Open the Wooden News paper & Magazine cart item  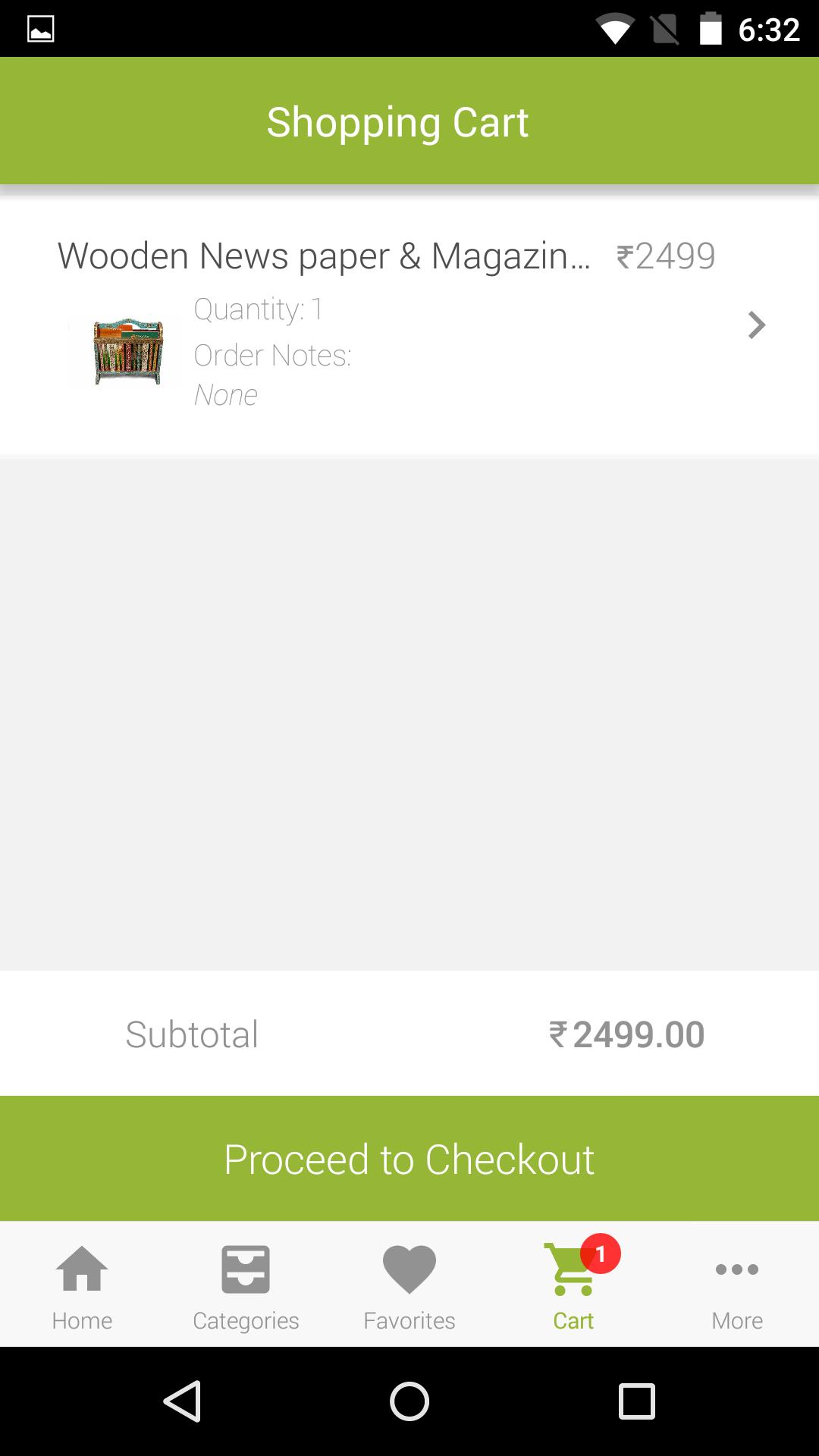pos(409,325)
